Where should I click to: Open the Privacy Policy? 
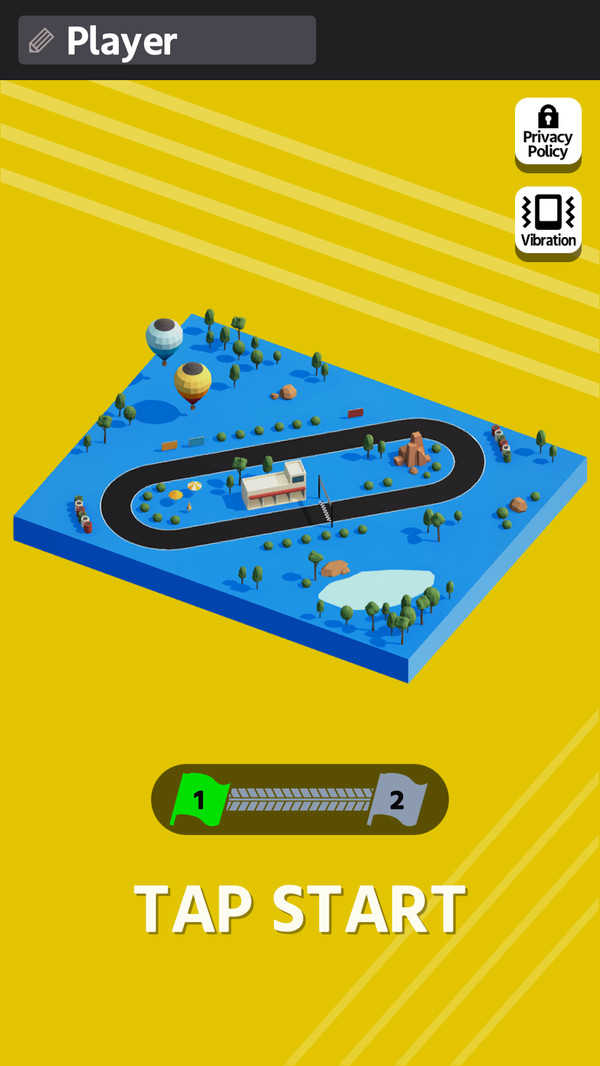[x=548, y=131]
